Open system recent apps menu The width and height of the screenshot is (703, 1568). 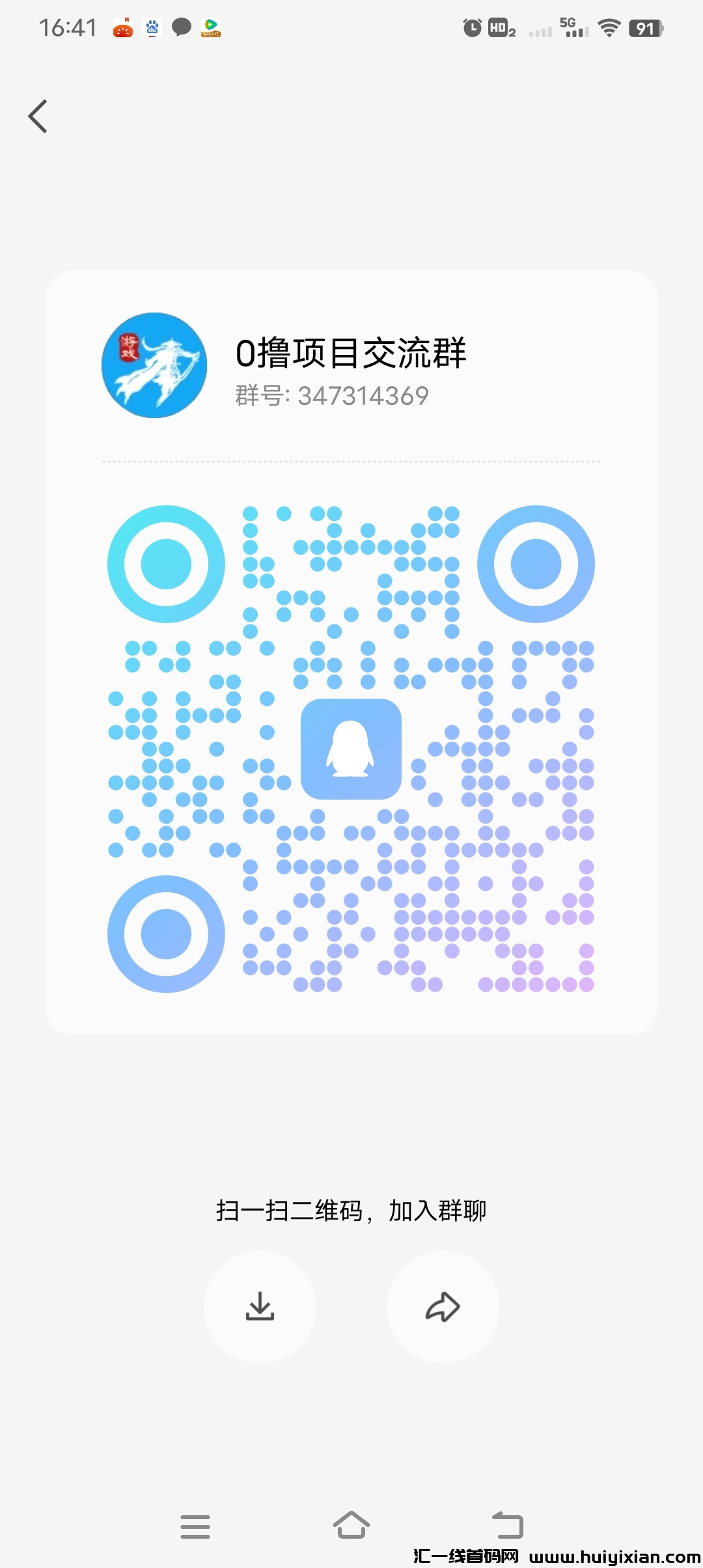(x=195, y=1526)
